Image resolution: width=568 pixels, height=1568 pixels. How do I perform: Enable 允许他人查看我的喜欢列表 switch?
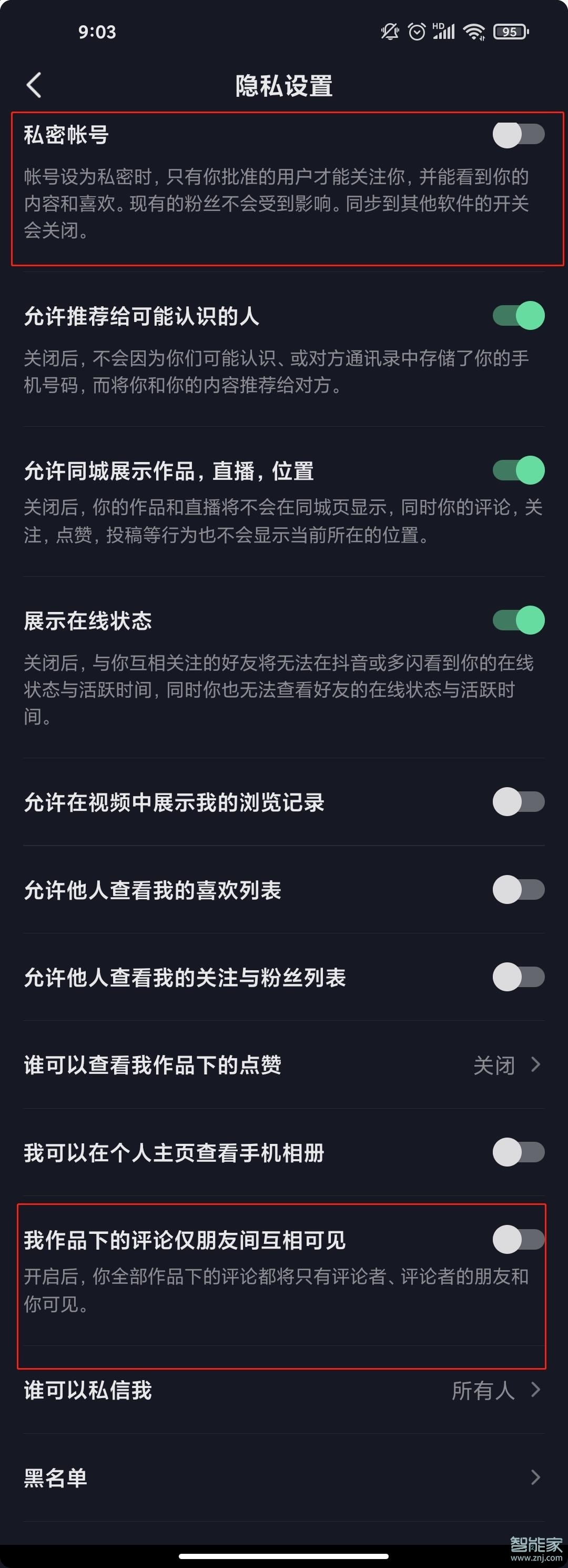(518, 890)
